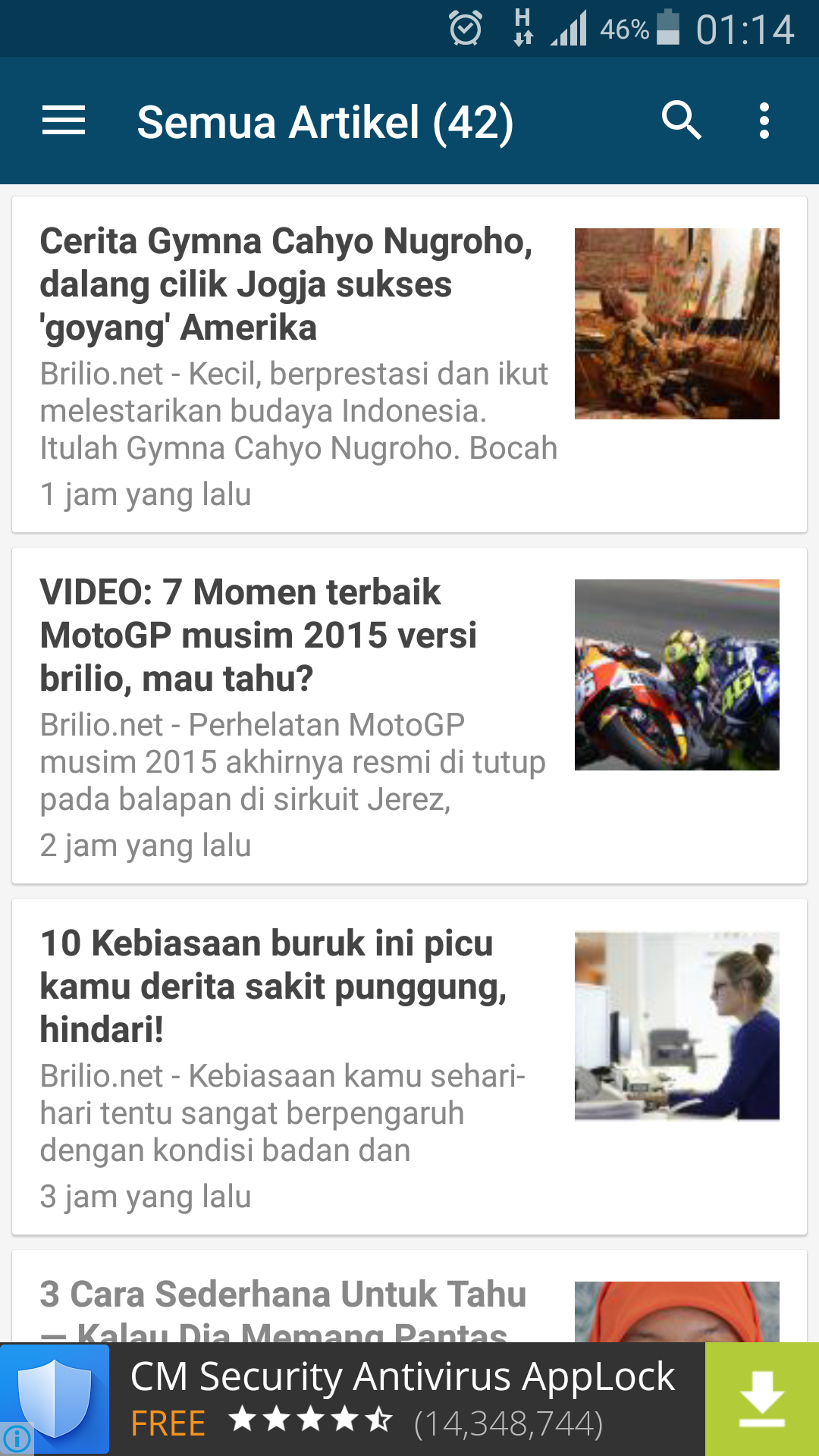Open the overflow menu

click(764, 121)
